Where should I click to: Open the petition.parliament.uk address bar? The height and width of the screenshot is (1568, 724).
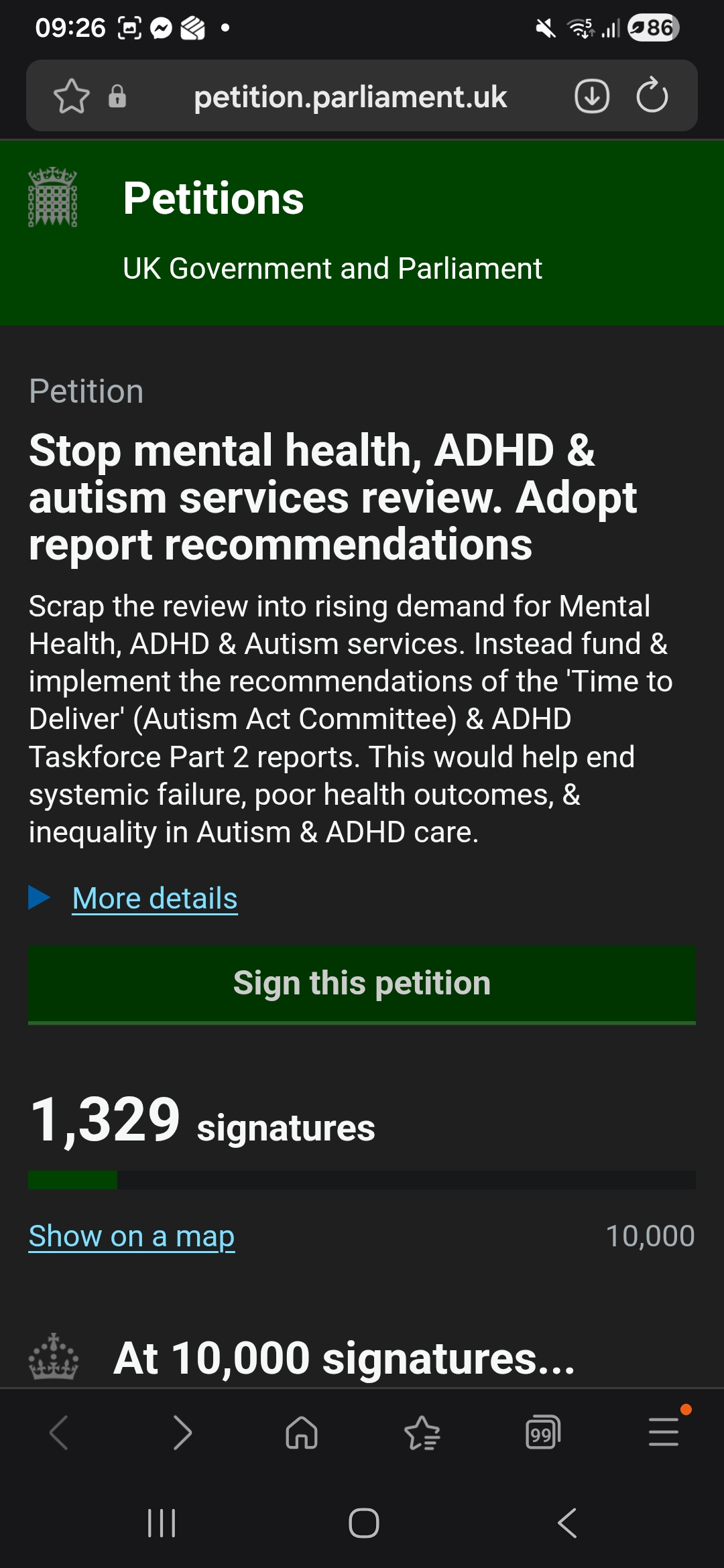pyautogui.click(x=350, y=96)
